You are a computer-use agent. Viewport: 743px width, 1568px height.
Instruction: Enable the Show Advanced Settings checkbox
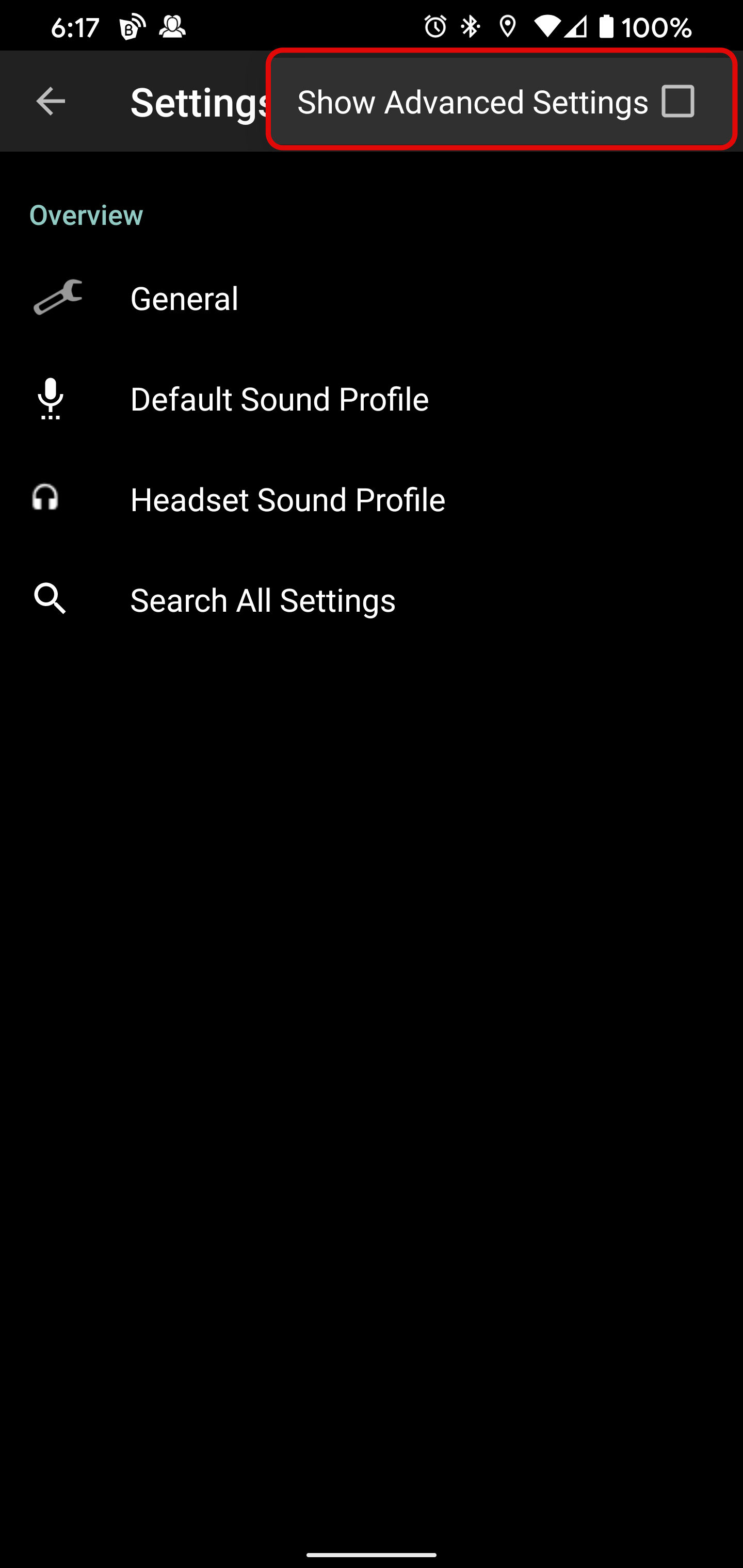pyautogui.click(x=677, y=101)
